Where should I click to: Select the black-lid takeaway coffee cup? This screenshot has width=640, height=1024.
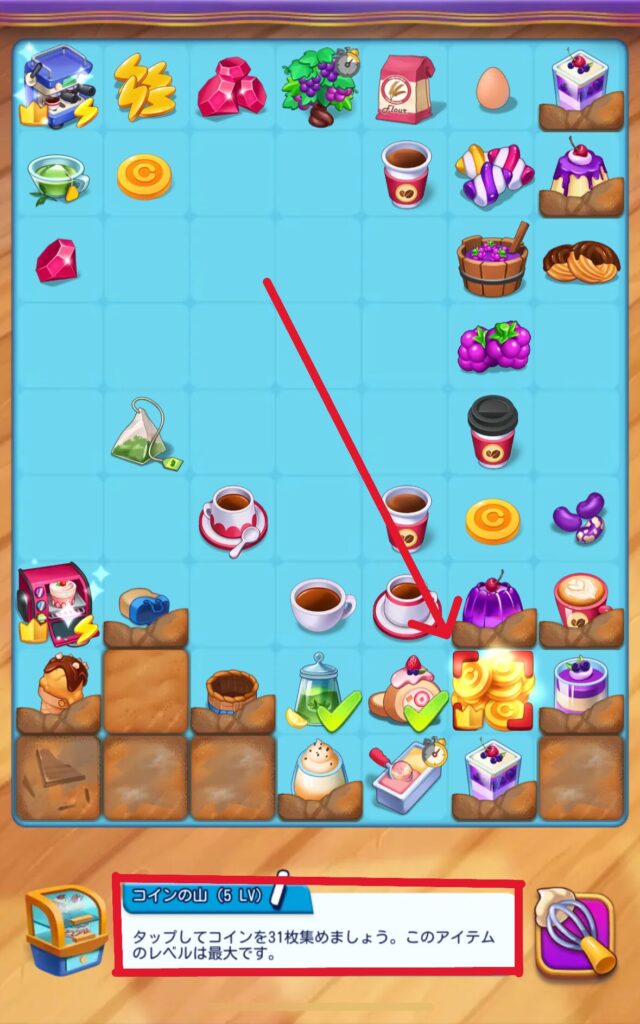492,431
